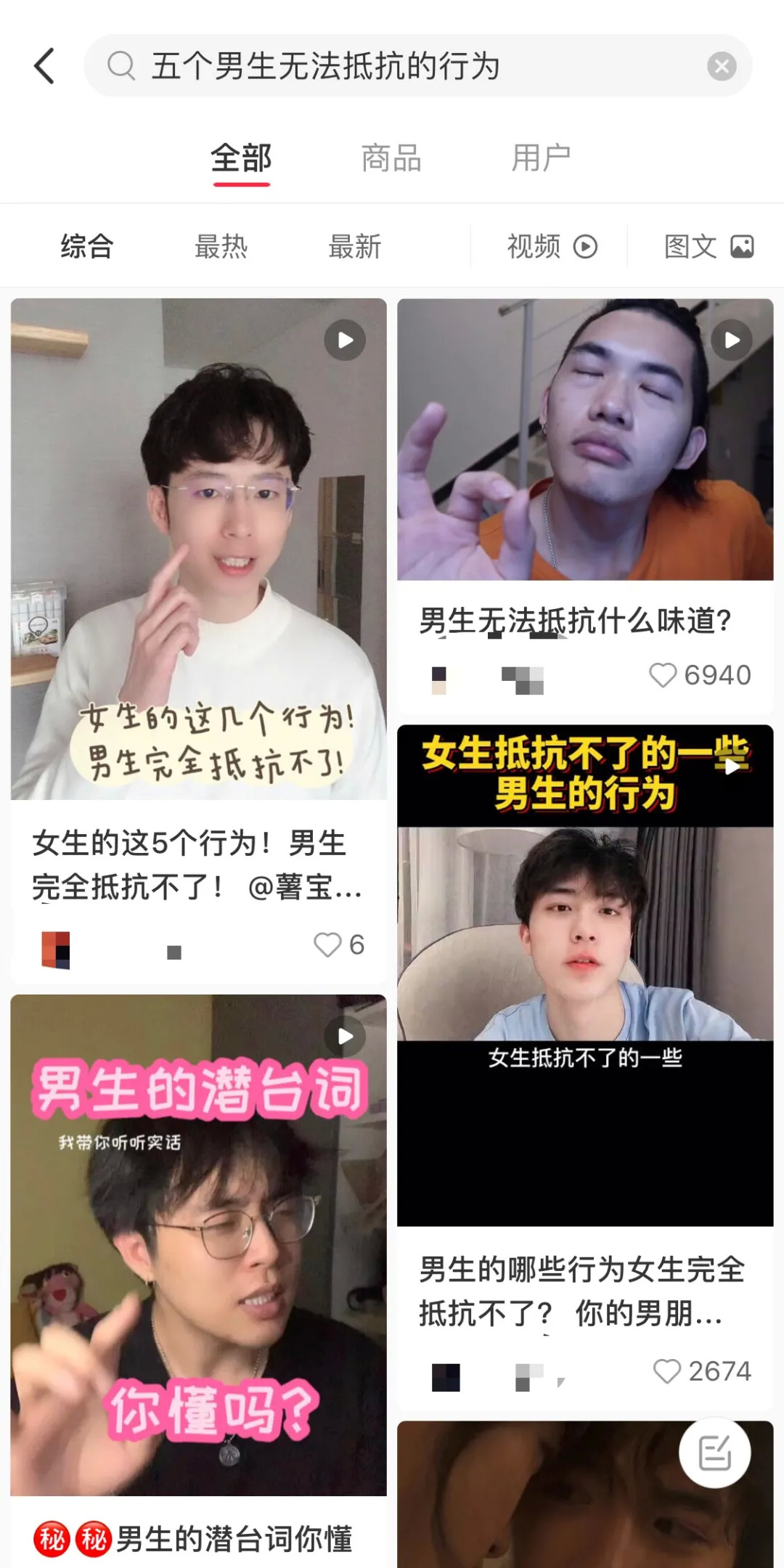Switch to the 用户 tab

[x=541, y=158]
